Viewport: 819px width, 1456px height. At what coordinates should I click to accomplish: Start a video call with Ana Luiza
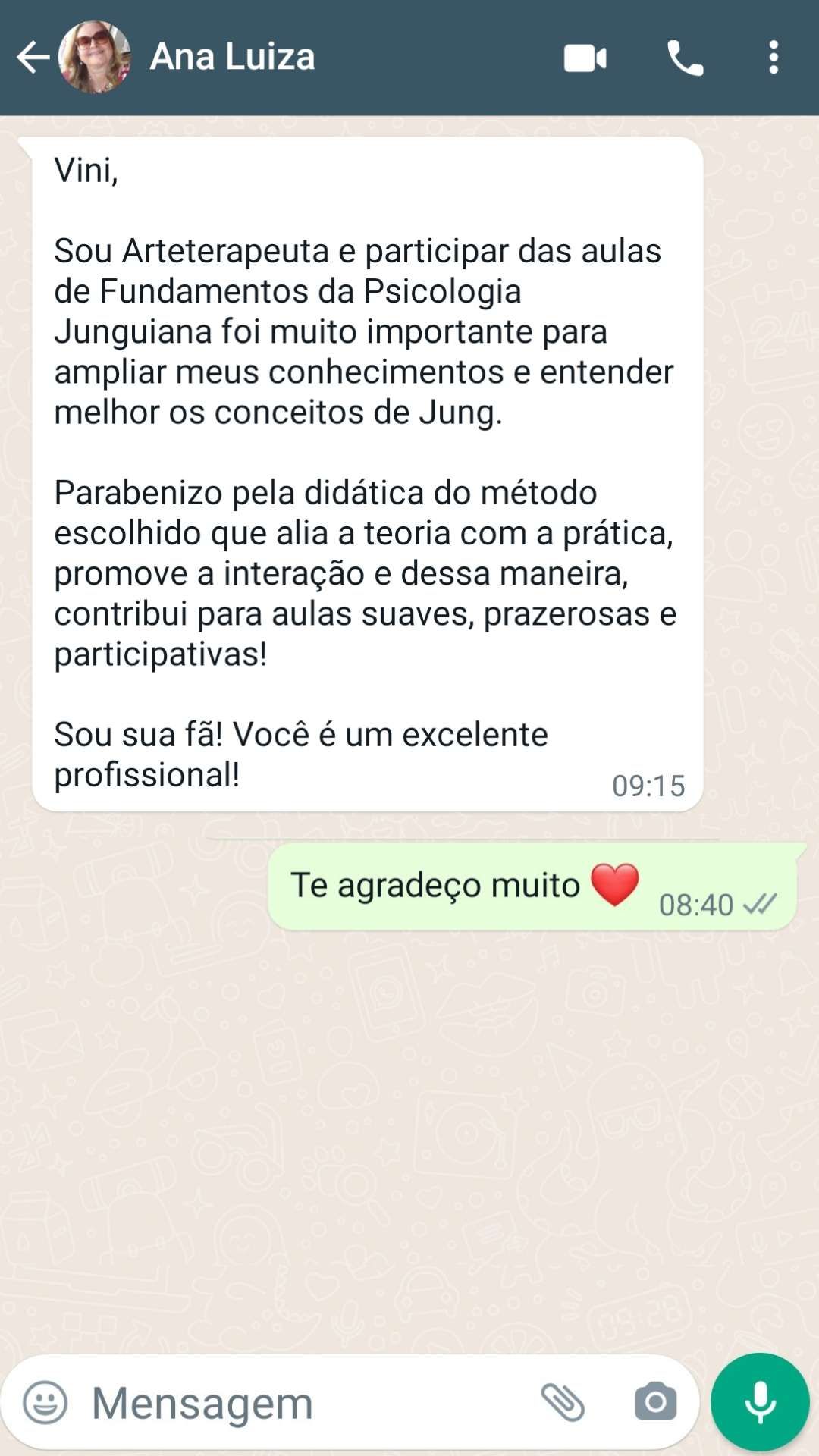tap(585, 58)
